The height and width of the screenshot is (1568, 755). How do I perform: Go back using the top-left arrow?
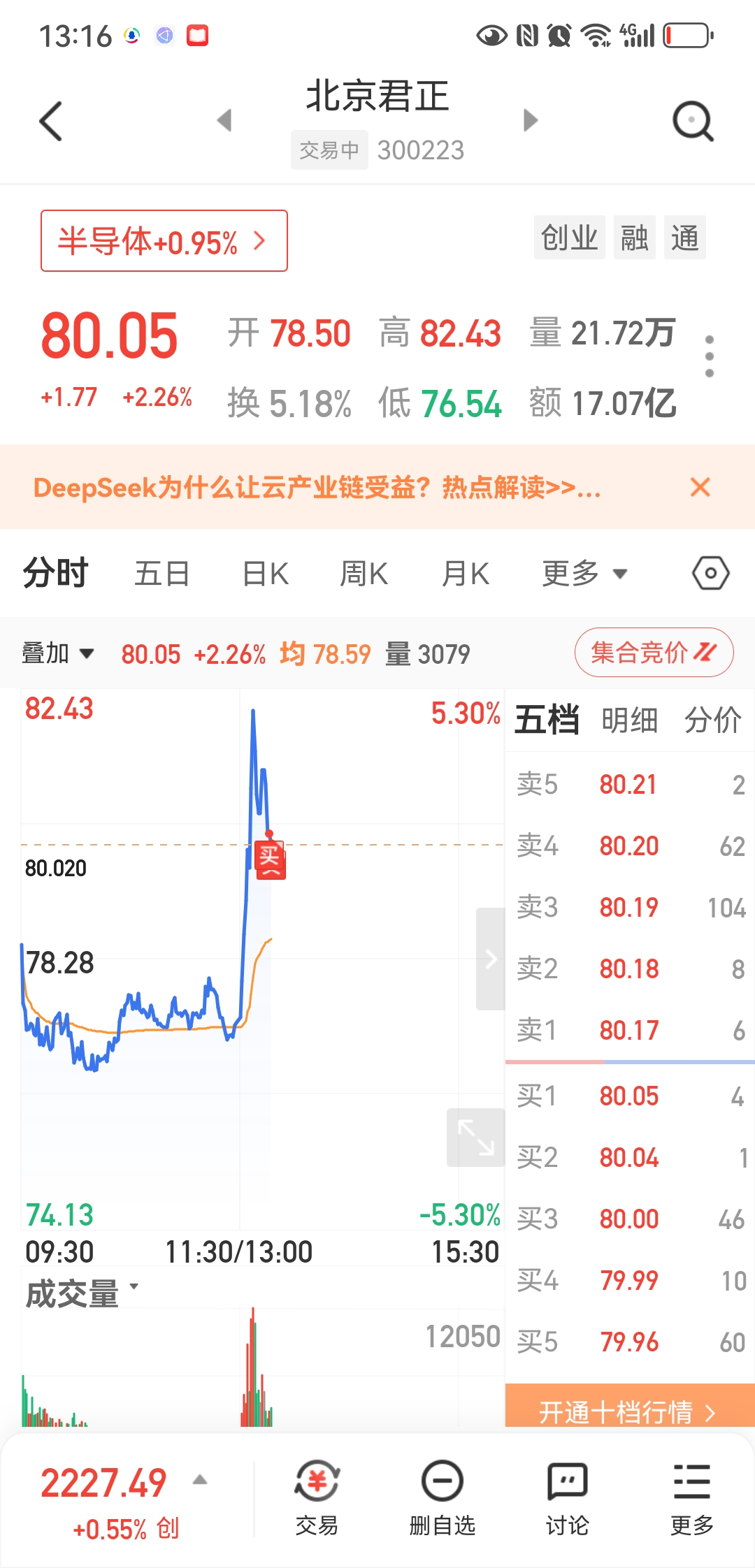pyautogui.click(x=51, y=121)
